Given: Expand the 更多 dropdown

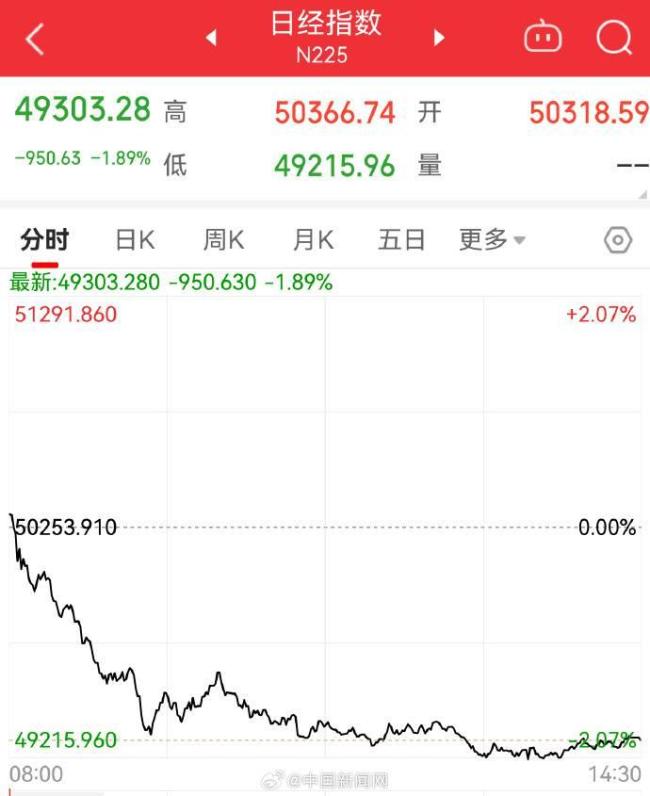Looking at the screenshot, I should [x=492, y=240].
